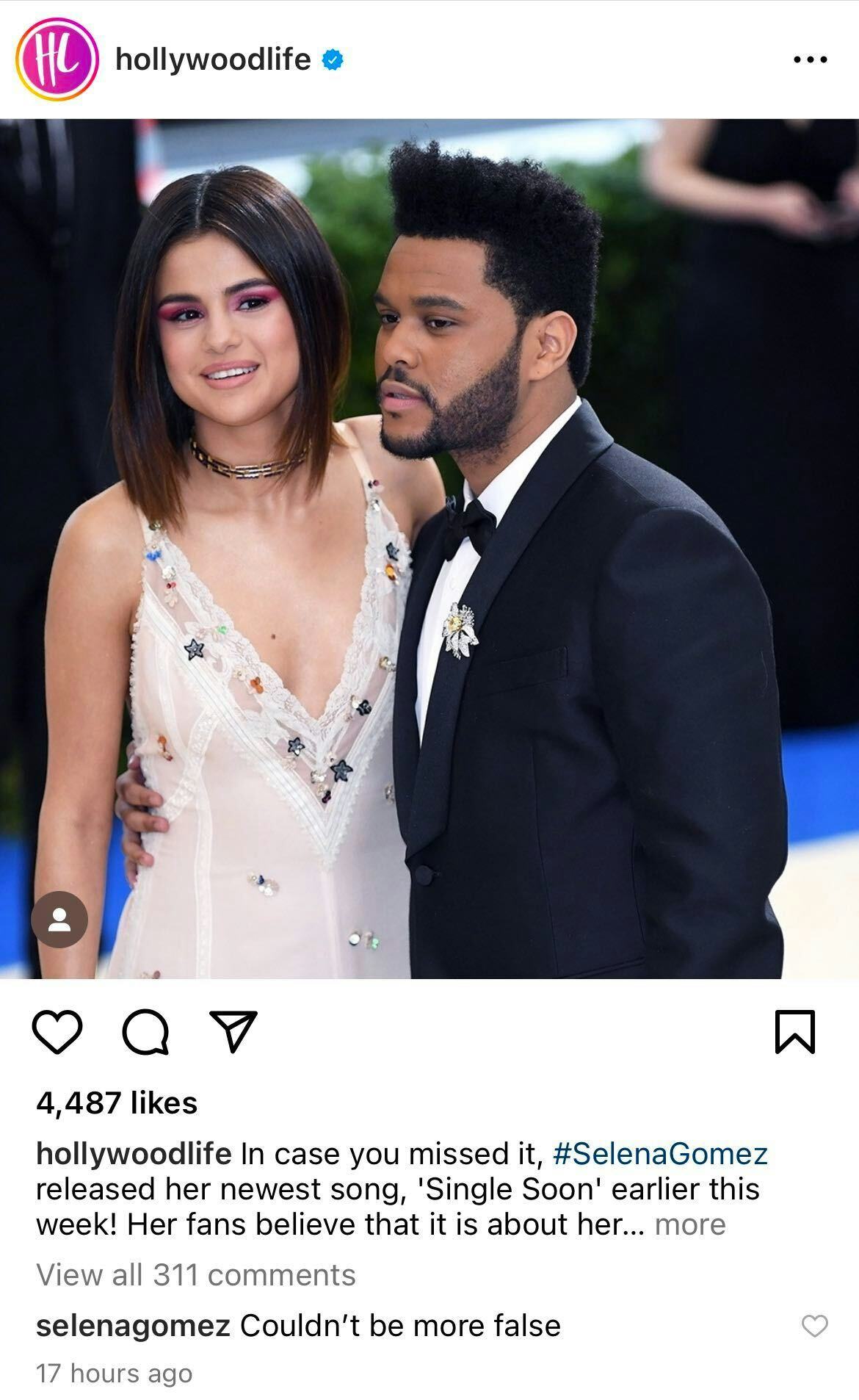Screen dimensions: 859x1400
Task: Tap the hollywoodlife username in header
Action: (213, 59)
